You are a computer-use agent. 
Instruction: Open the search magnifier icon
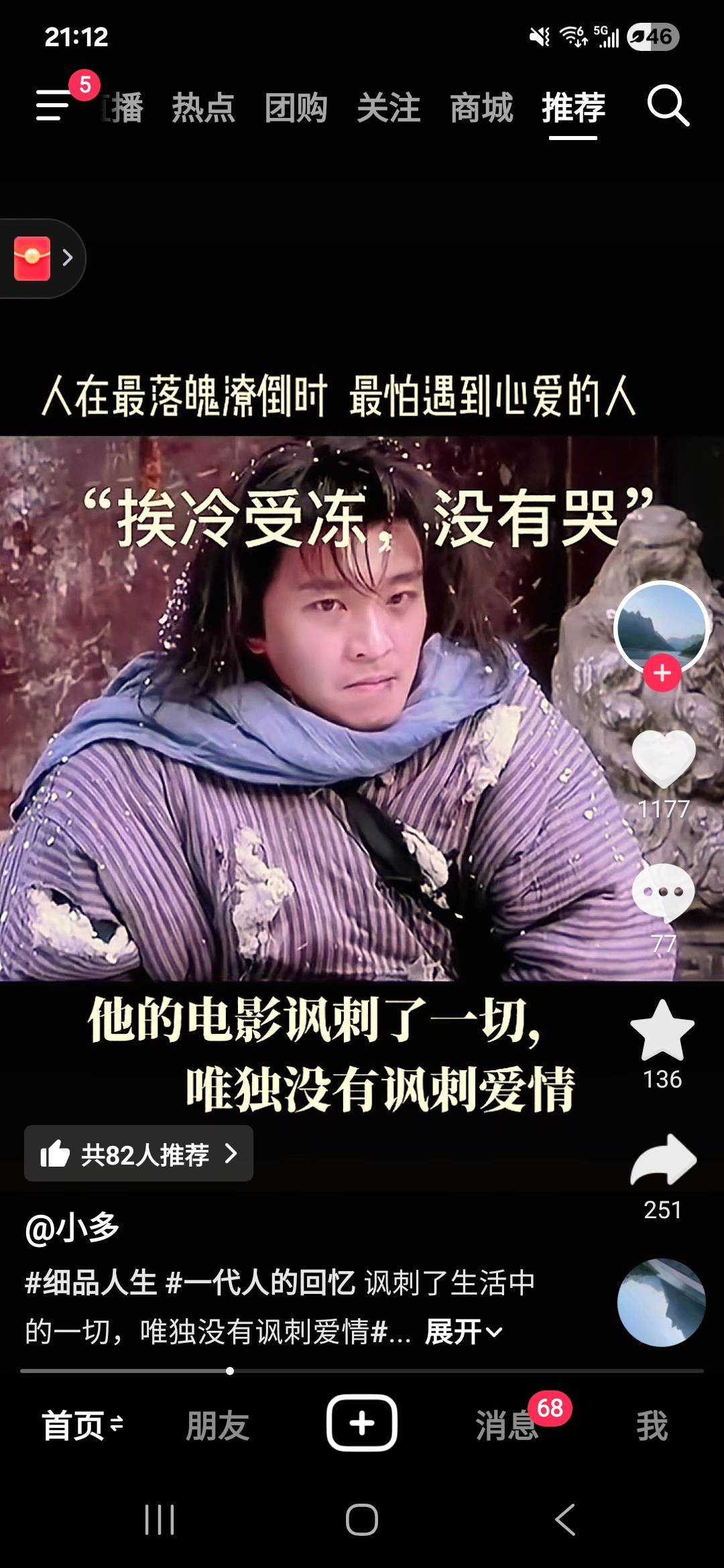coord(668,106)
